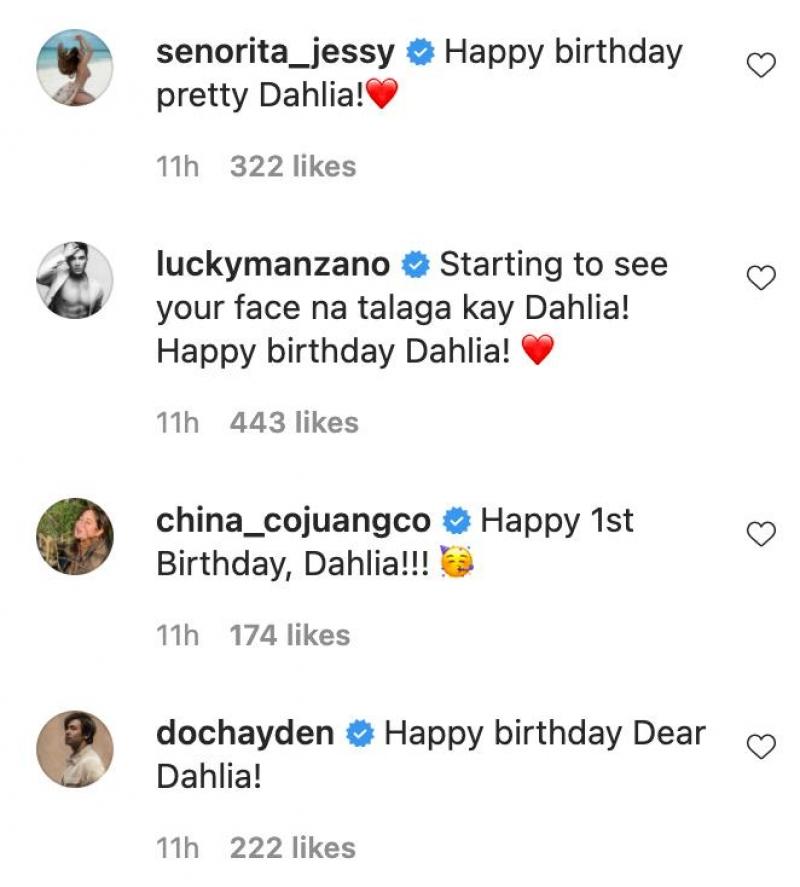Open the senorita_jessy username link
The width and height of the screenshot is (800, 887).
pos(277,52)
